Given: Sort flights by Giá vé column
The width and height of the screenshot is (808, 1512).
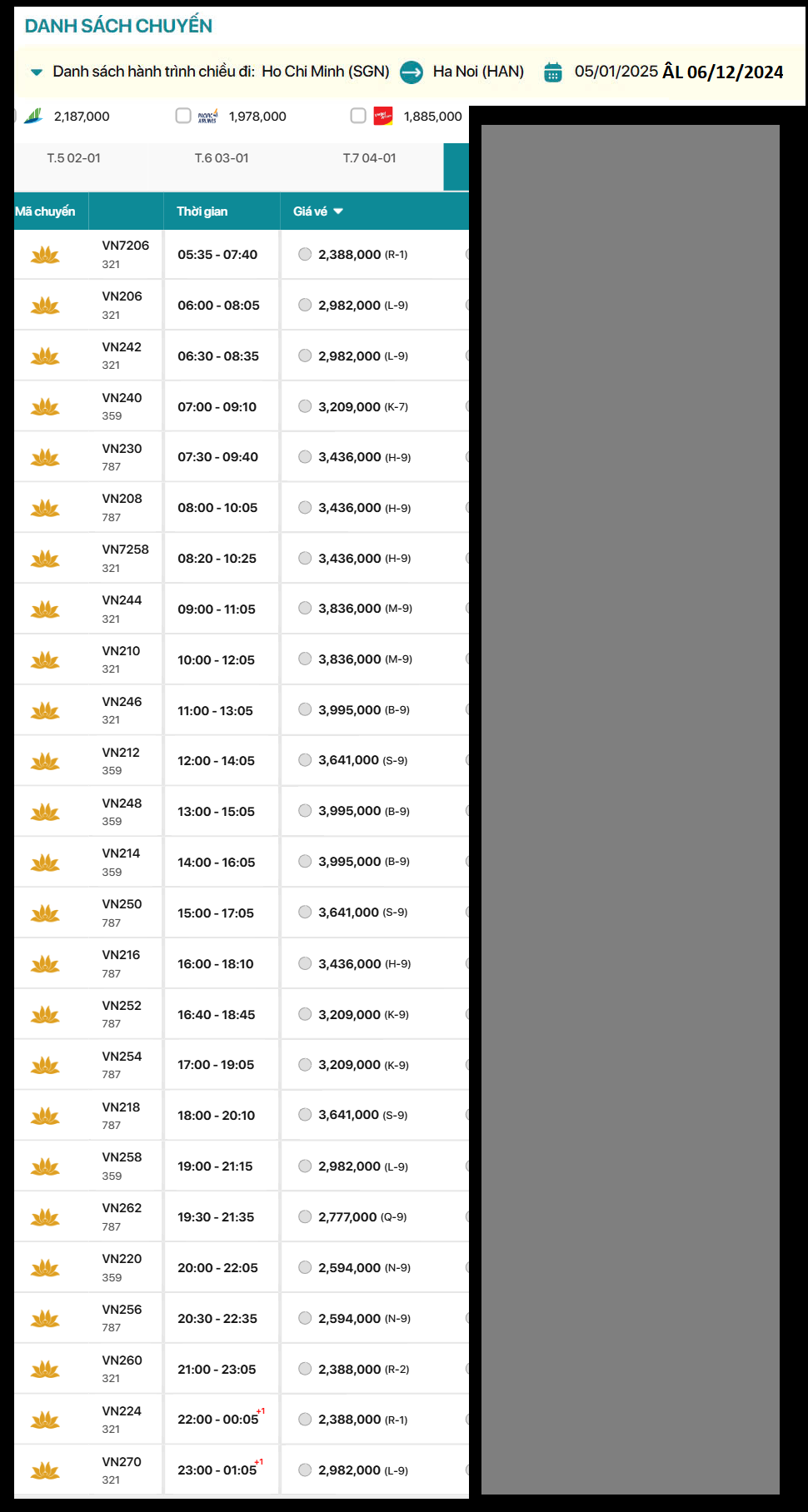Looking at the screenshot, I should (x=318, y=211).
